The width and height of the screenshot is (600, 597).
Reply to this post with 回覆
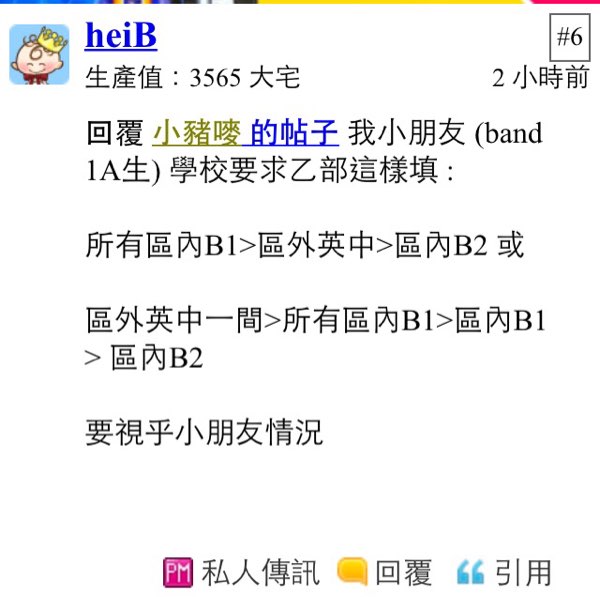385,572
